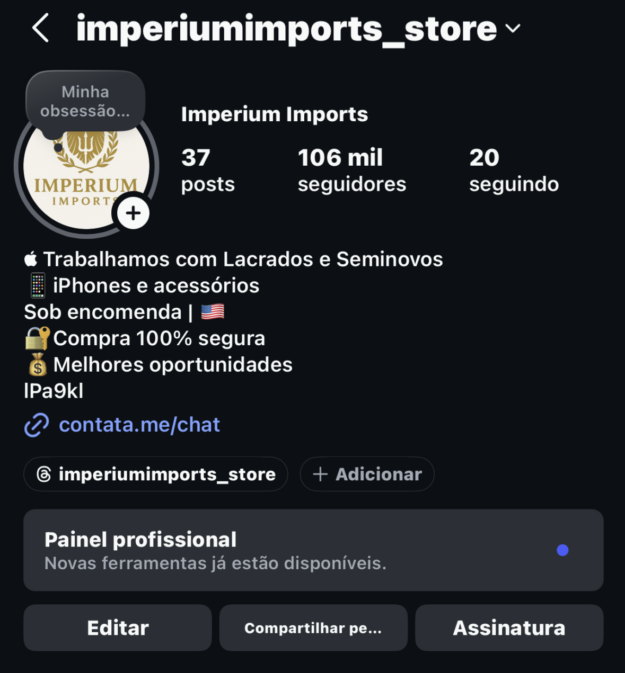Open the Threads imperiumimports_store chip
The height and width of the screenshot is (673, 625).
[155, 474]
